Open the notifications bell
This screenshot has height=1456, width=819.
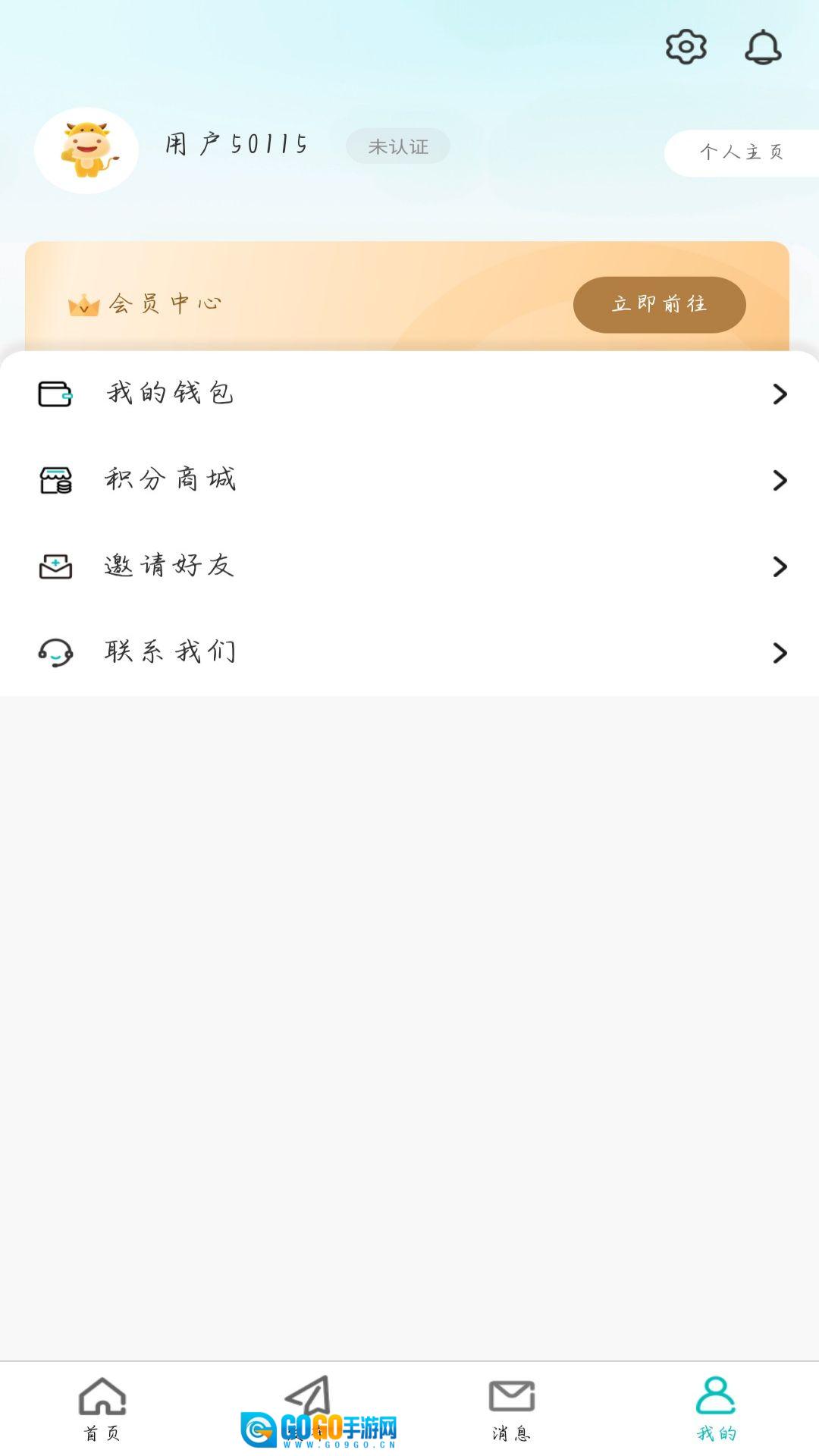pos(763,47)
